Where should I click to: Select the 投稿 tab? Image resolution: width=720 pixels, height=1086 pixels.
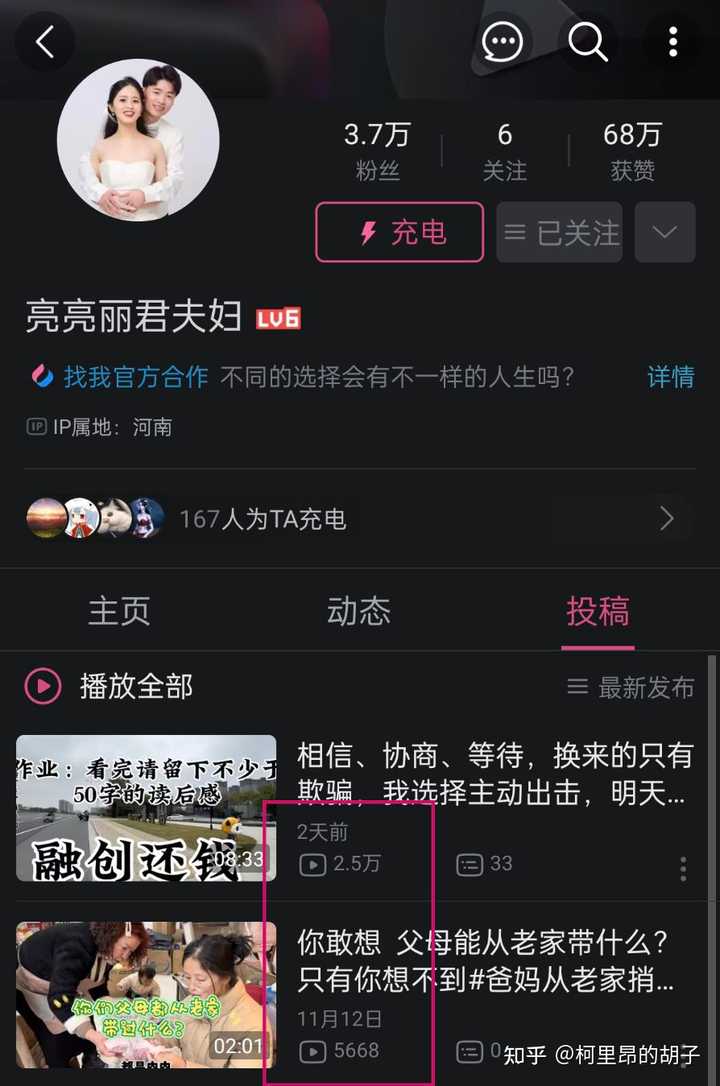point(597,611)
